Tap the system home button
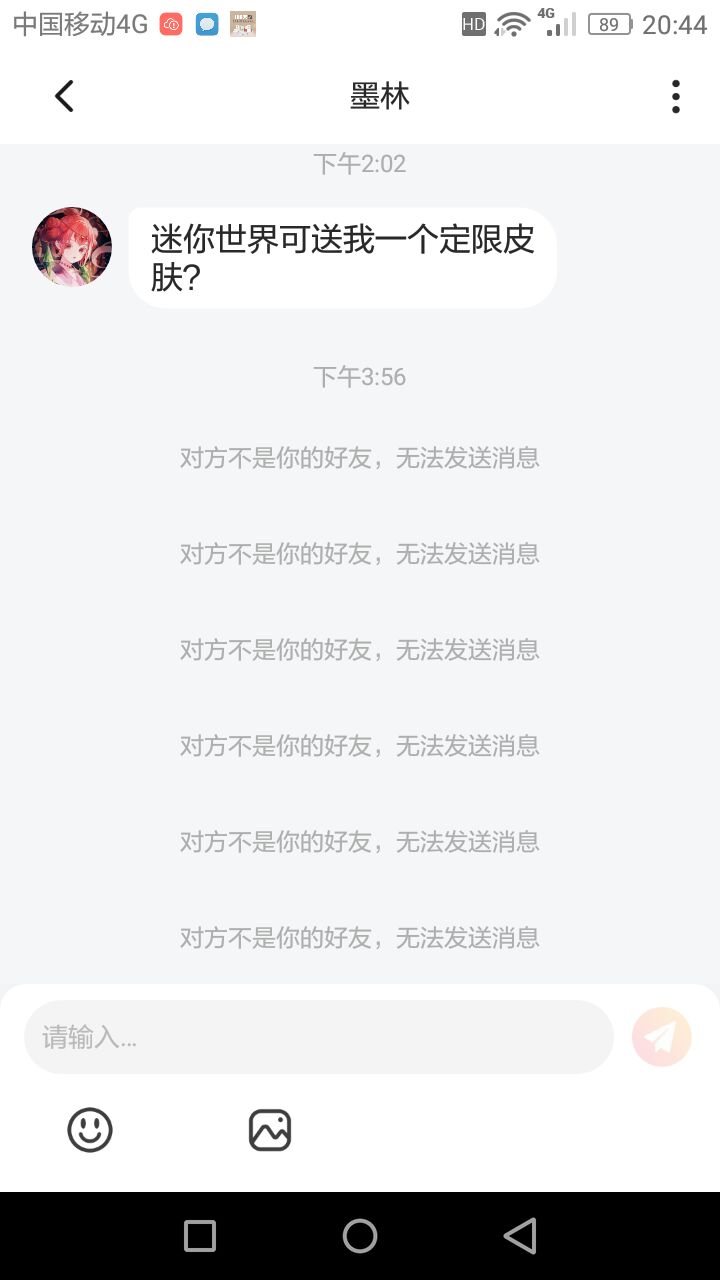 point(360,1236)
